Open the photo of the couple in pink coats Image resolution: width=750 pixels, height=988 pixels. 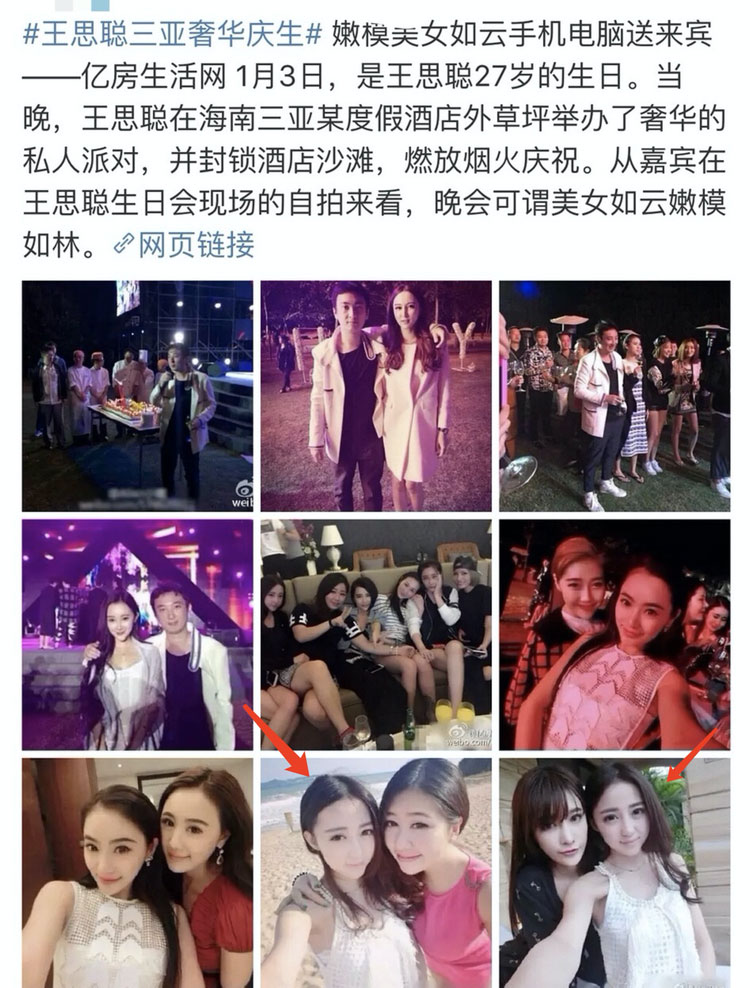click(x=376, y=396)
